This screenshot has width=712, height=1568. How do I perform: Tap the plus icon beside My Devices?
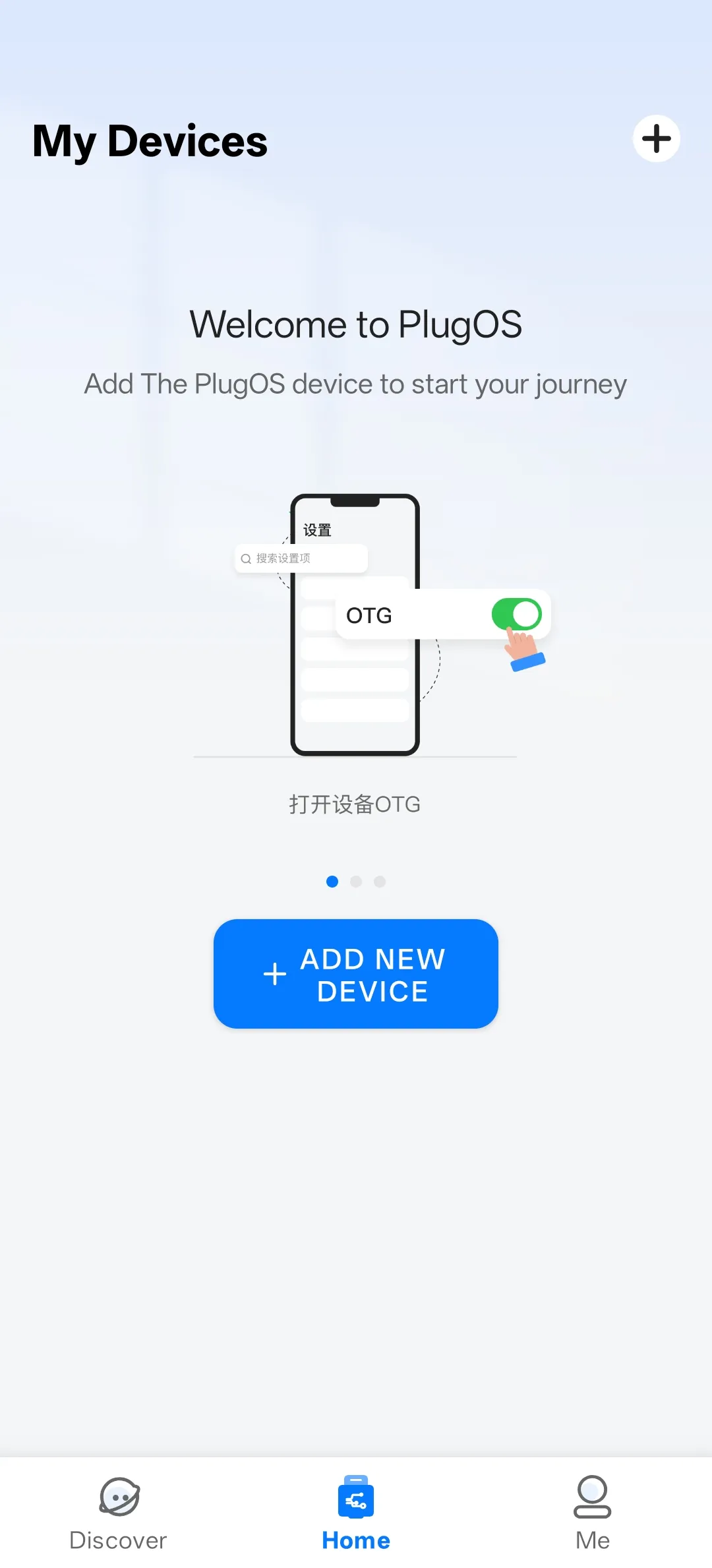[x=656, y=138]
